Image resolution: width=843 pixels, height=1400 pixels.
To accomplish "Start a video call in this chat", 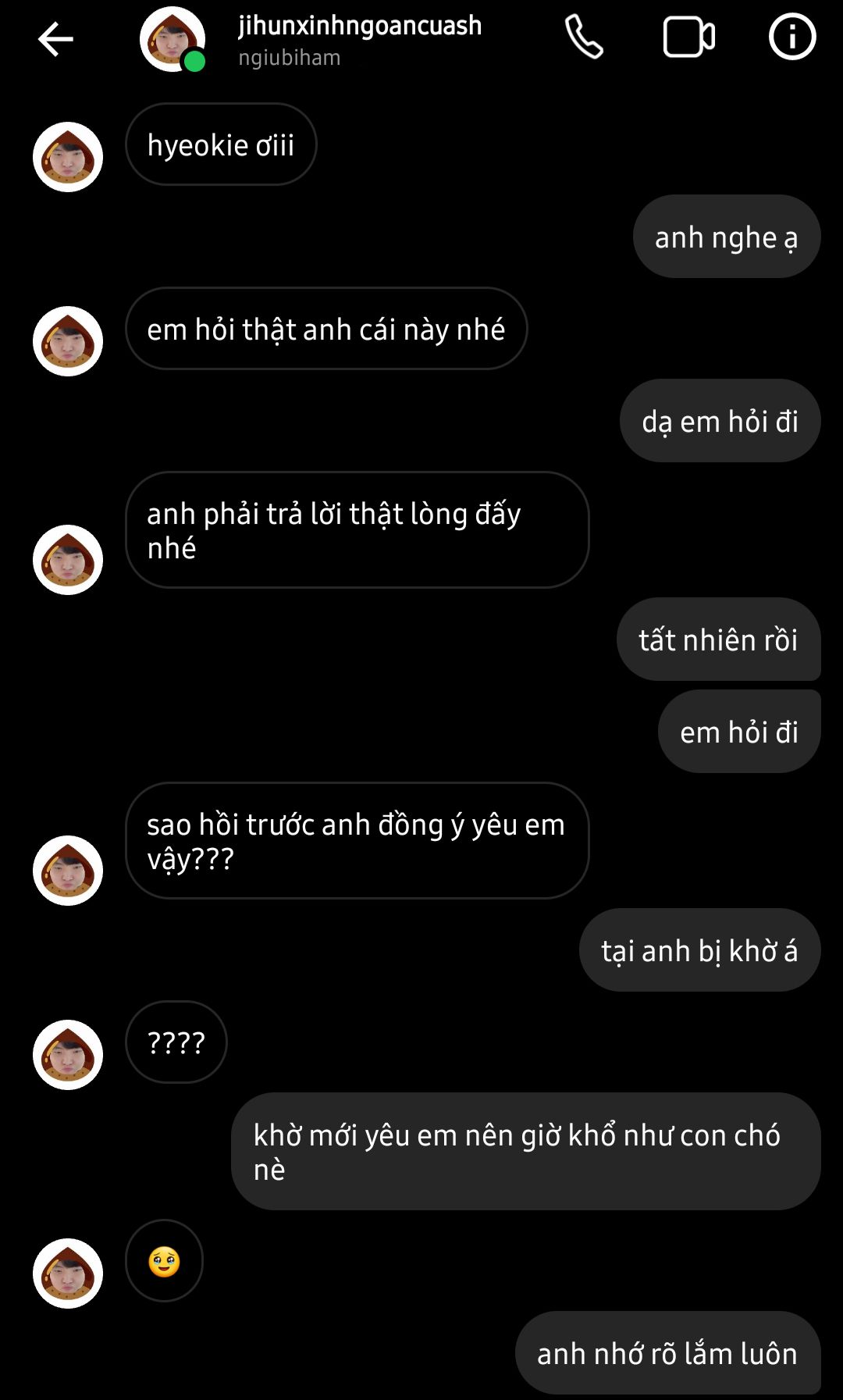I will coord(688,37).
